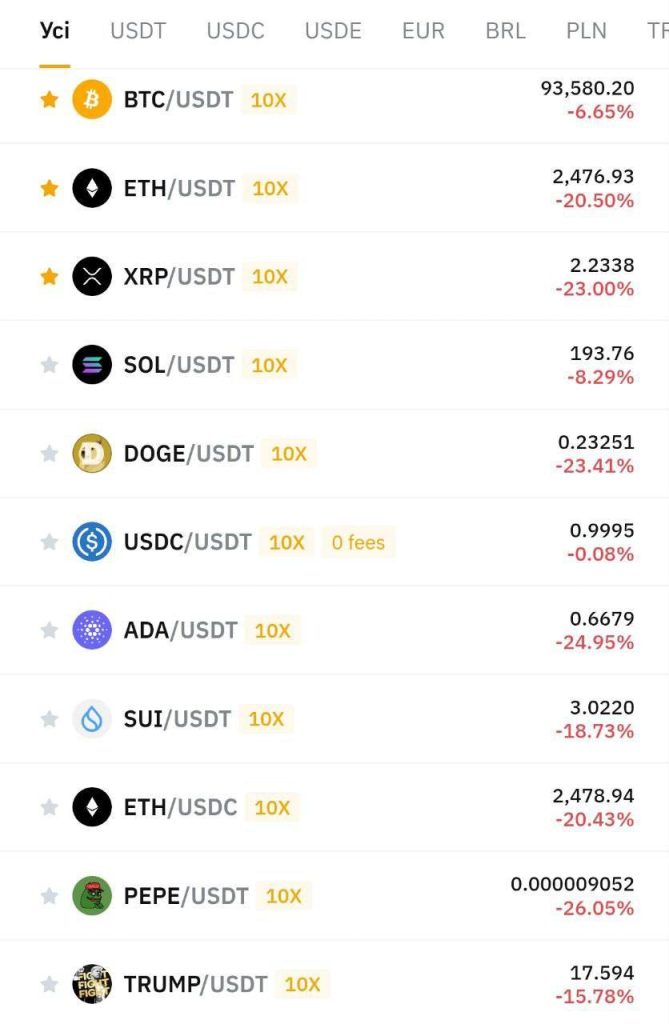The height and width of the screenshot is (1024, 669).
Task: Star the ADA/USDT pair
Action: tap(49, 630)
